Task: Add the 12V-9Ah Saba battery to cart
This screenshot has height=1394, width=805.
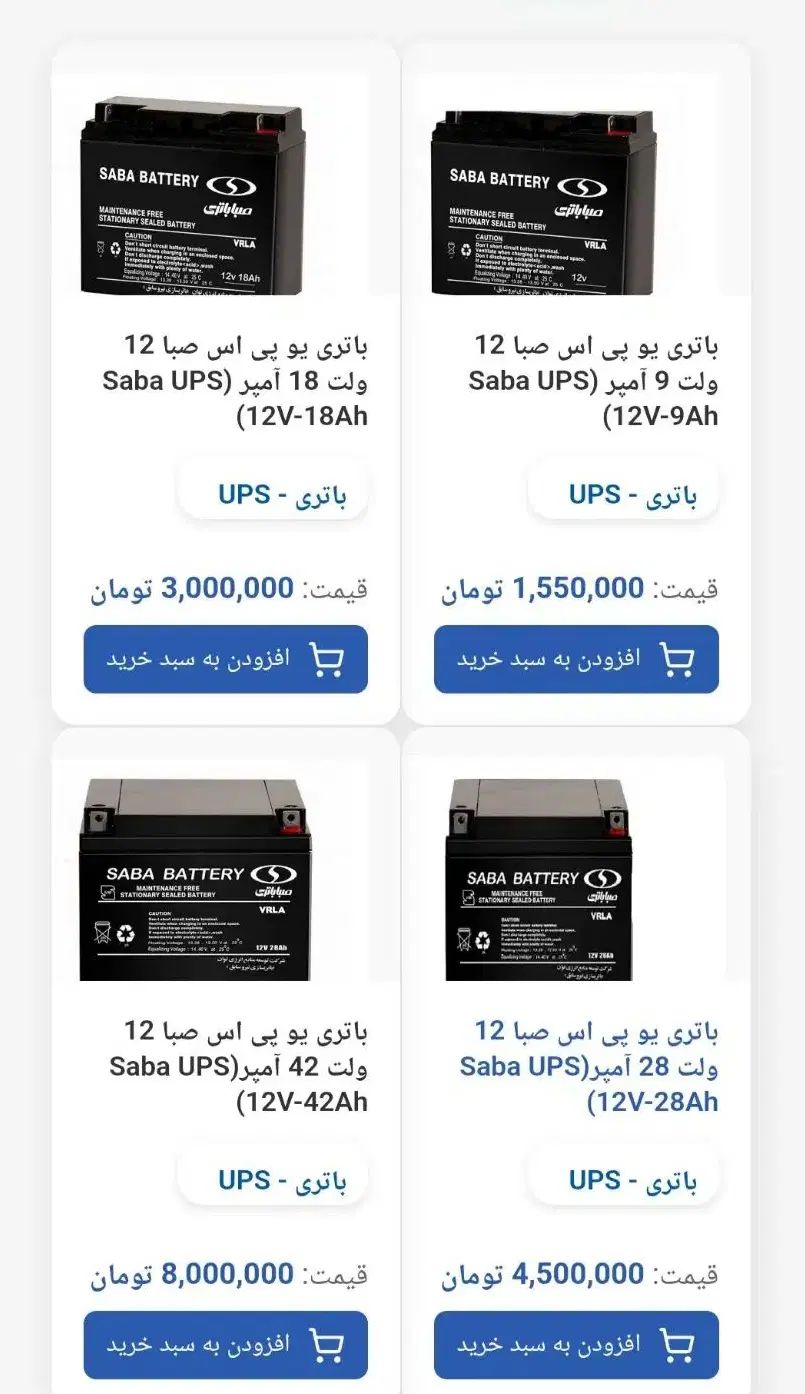Action: click(576, 659)
